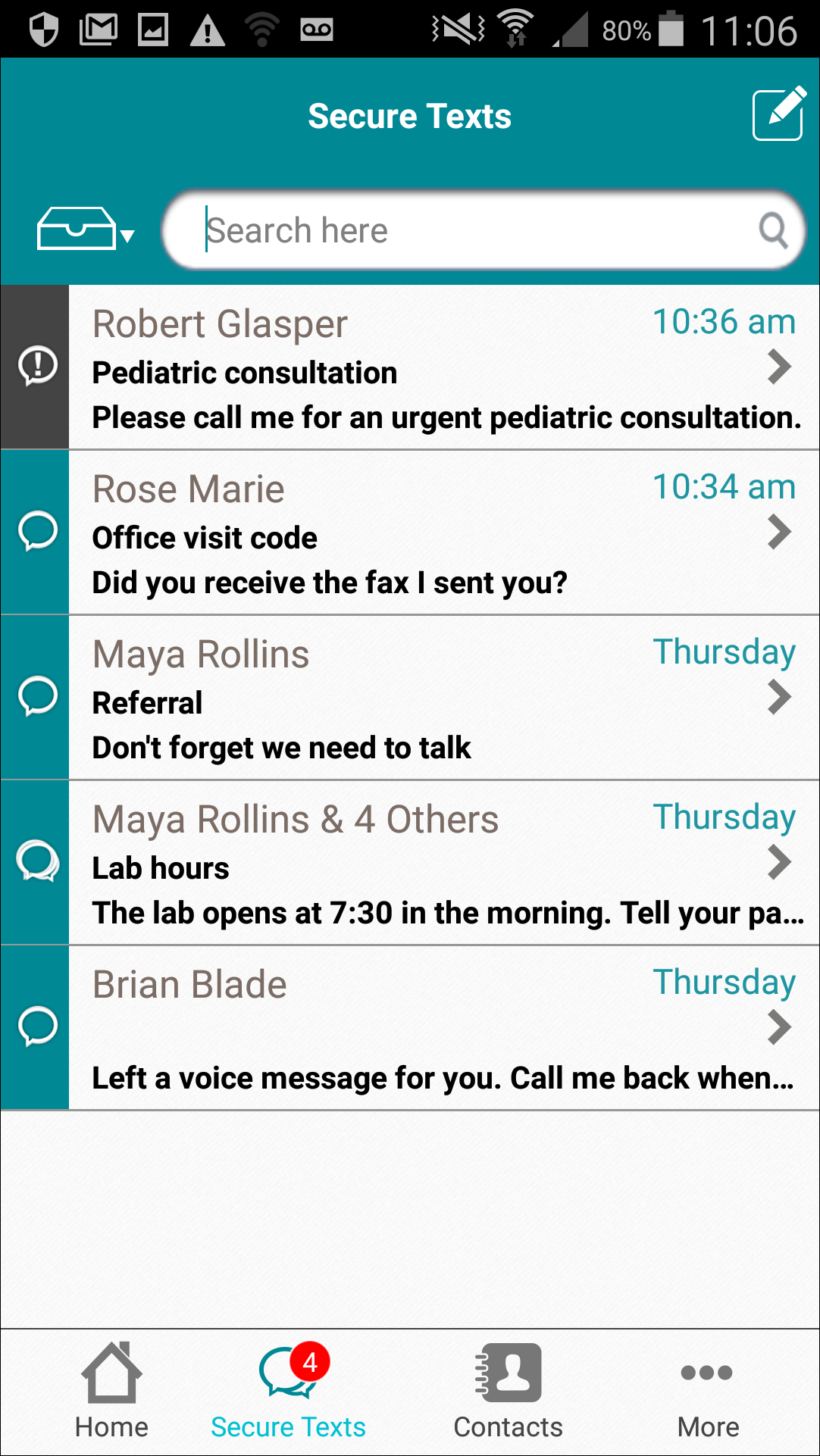Switch to the Contacts tab
Viewport: 820px width, 1456px height.
[508, 1392]
